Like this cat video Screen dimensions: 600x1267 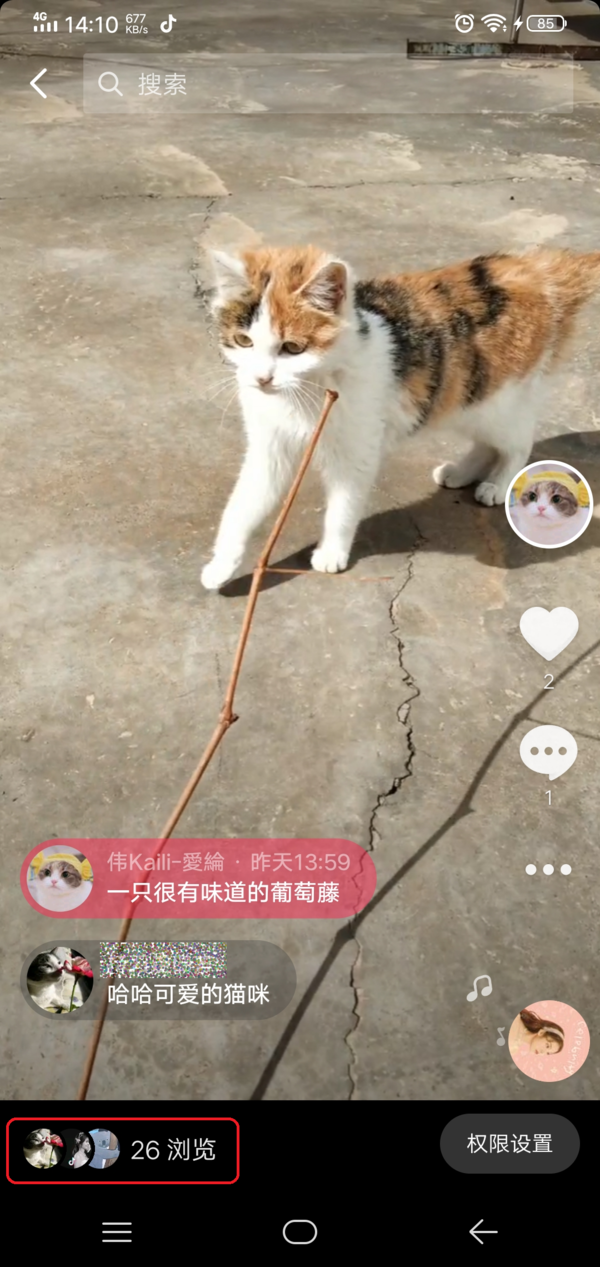(x=548, y=634)
